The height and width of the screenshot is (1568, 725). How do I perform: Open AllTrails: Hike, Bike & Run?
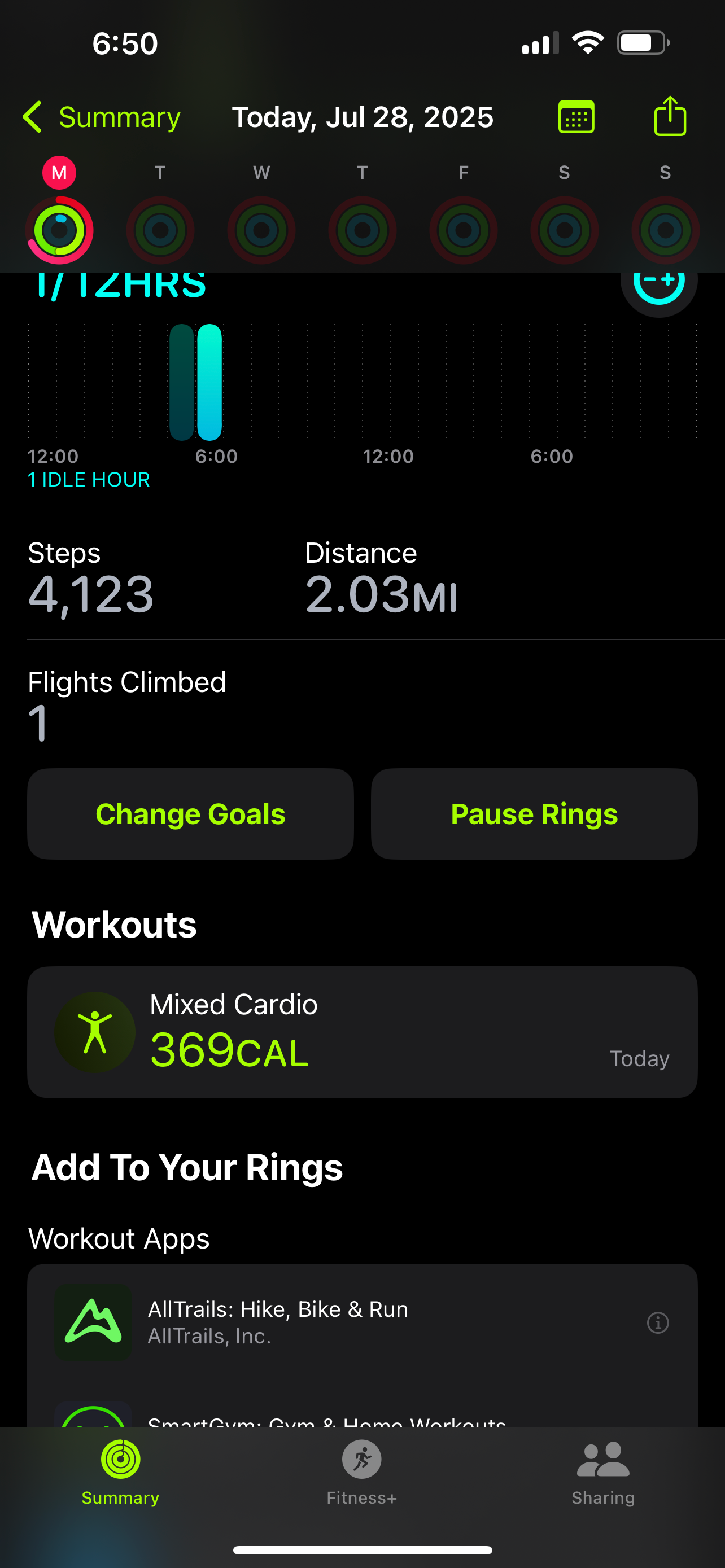click(362, 1322)
